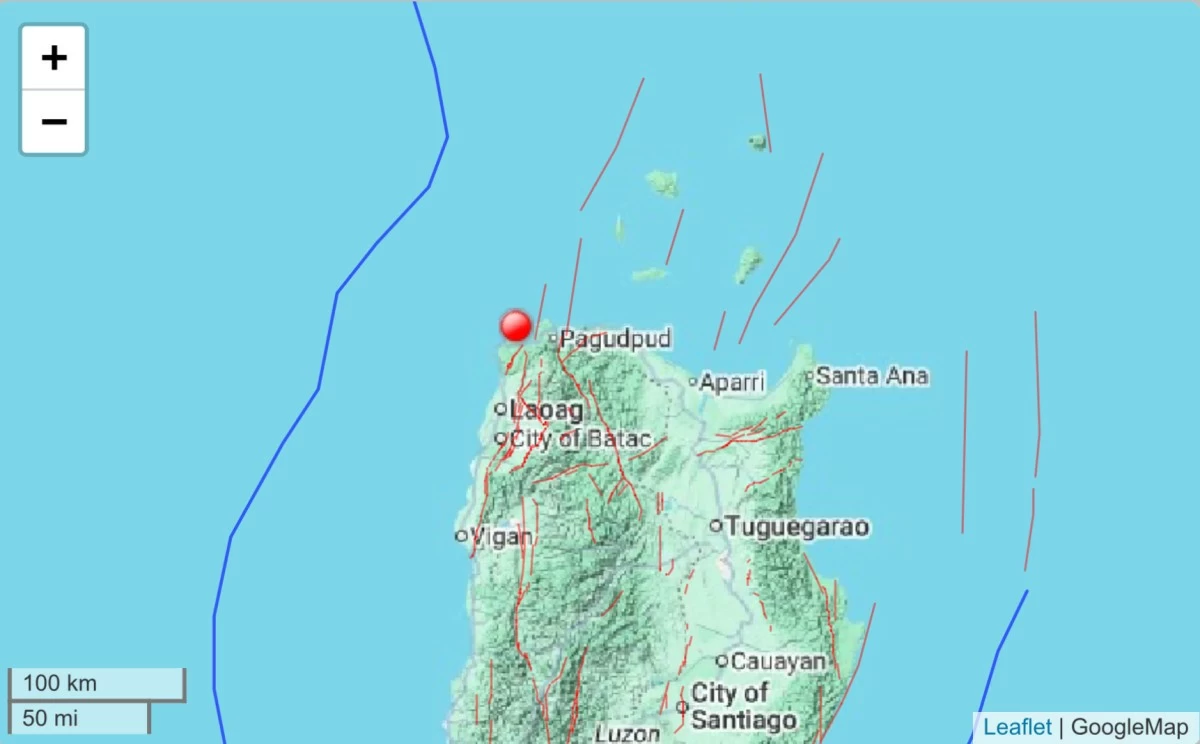1200x744 pixels.
Task: Zoom out of the map
Action: point(54,122)
